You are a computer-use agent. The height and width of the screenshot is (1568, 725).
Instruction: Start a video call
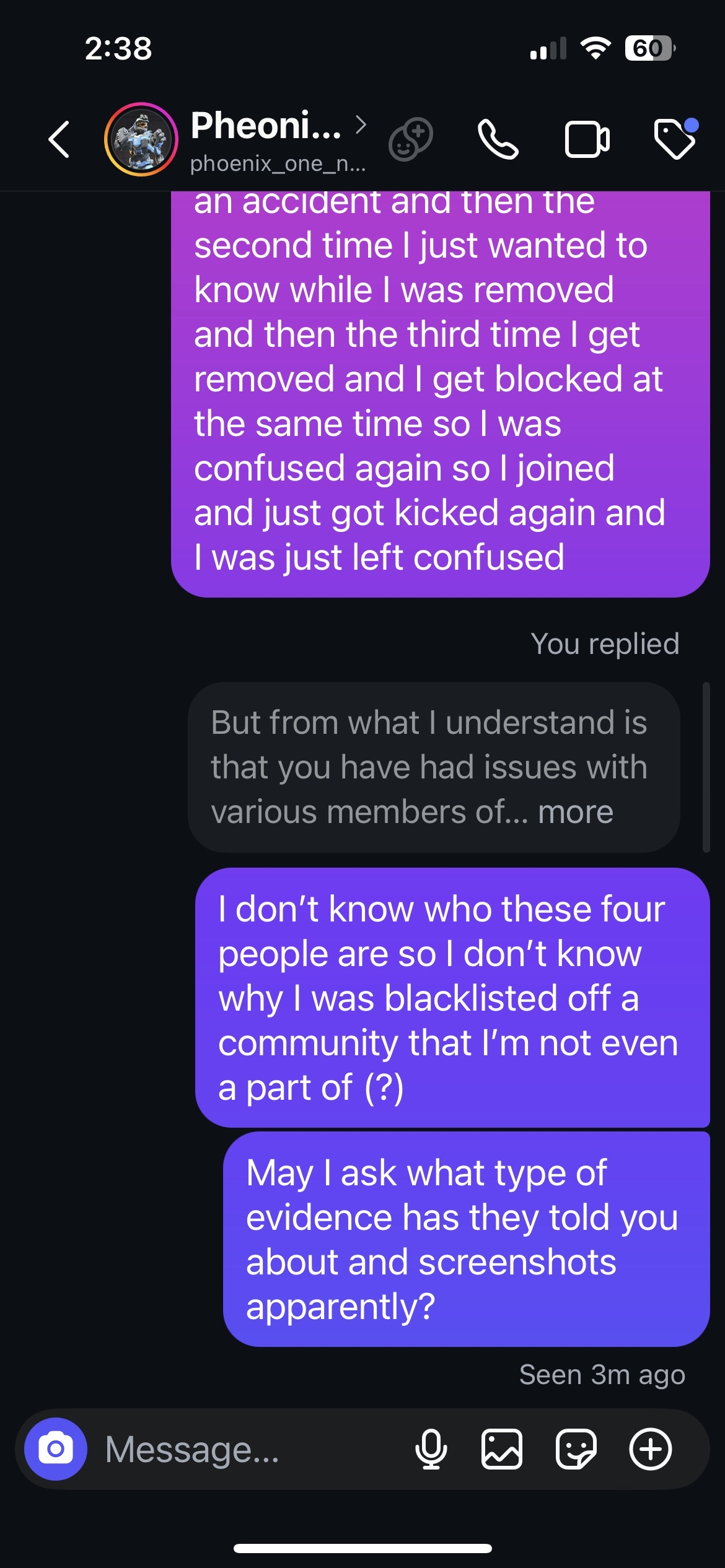587,139
